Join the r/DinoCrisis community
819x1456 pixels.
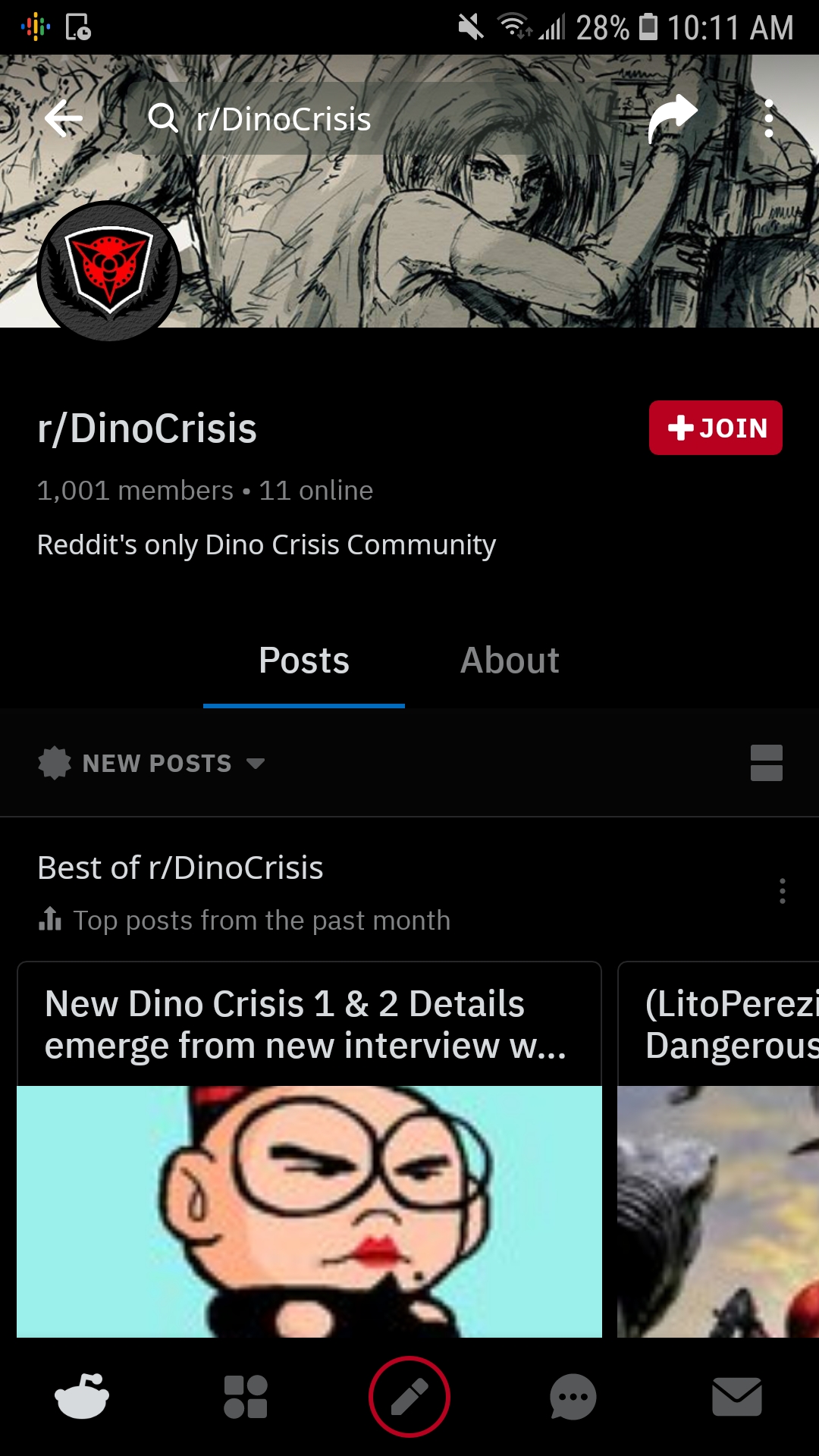[715, 428]
